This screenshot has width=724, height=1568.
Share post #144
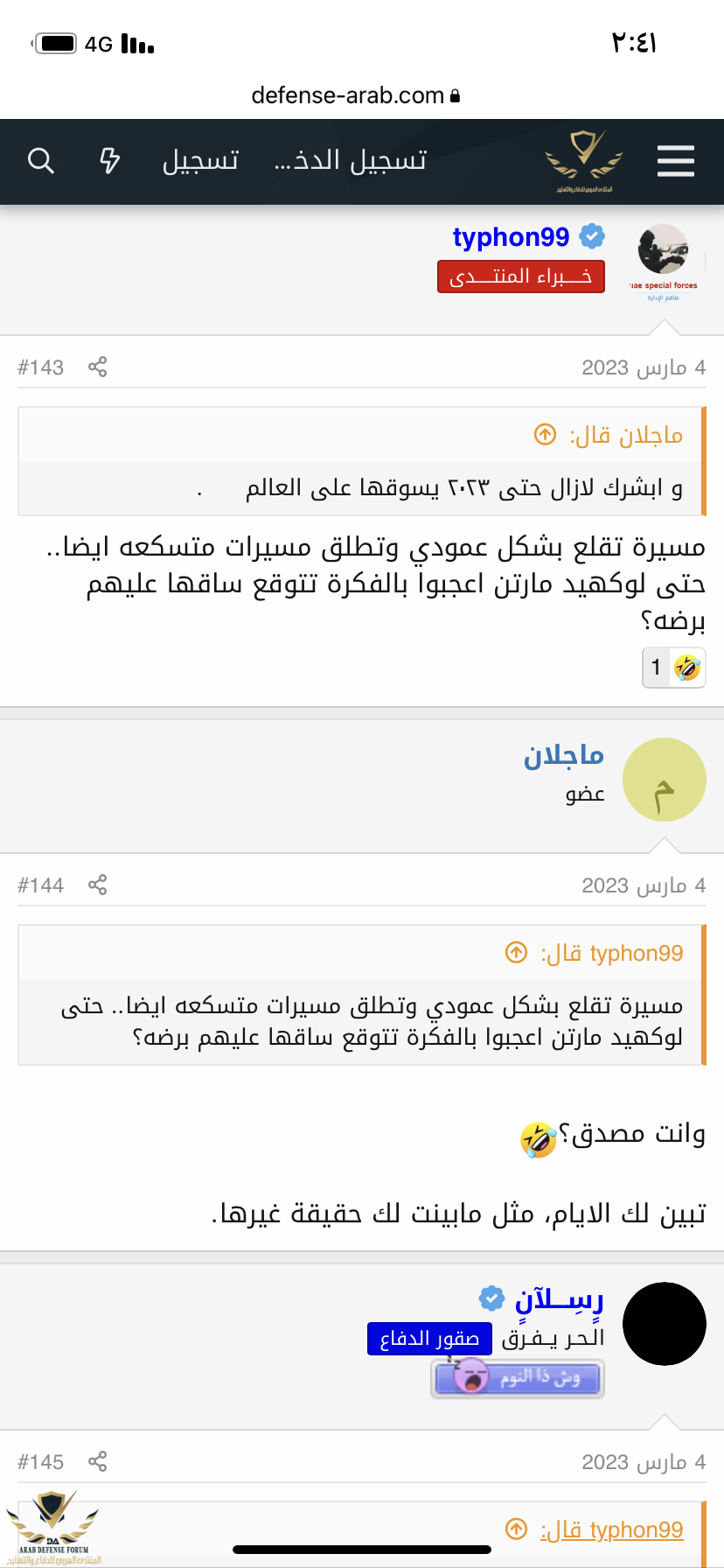click(97, 885)
